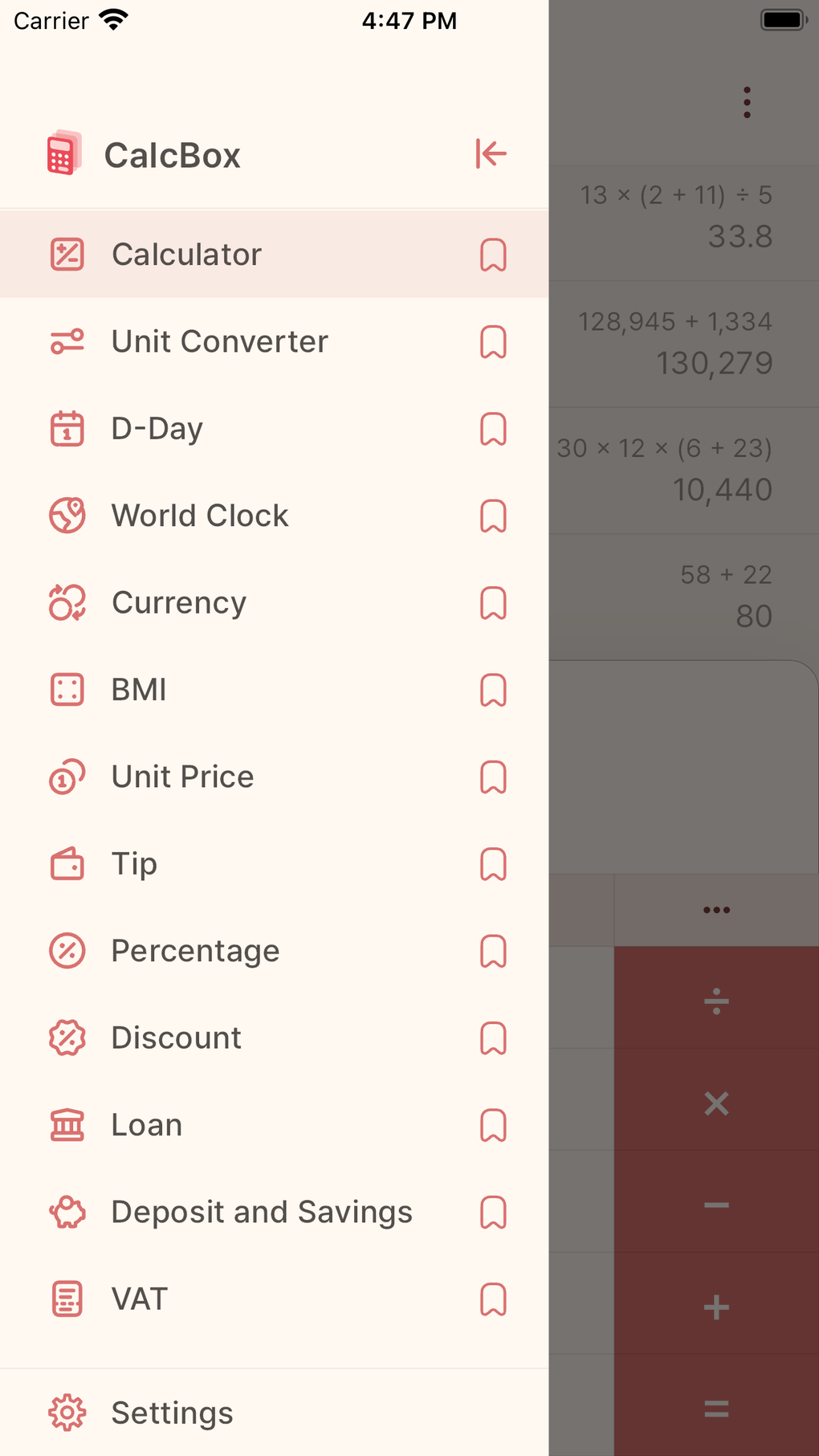The image size is (819, 1456).
Task: Open the Loan calculator
Action: pos(147,1124)
